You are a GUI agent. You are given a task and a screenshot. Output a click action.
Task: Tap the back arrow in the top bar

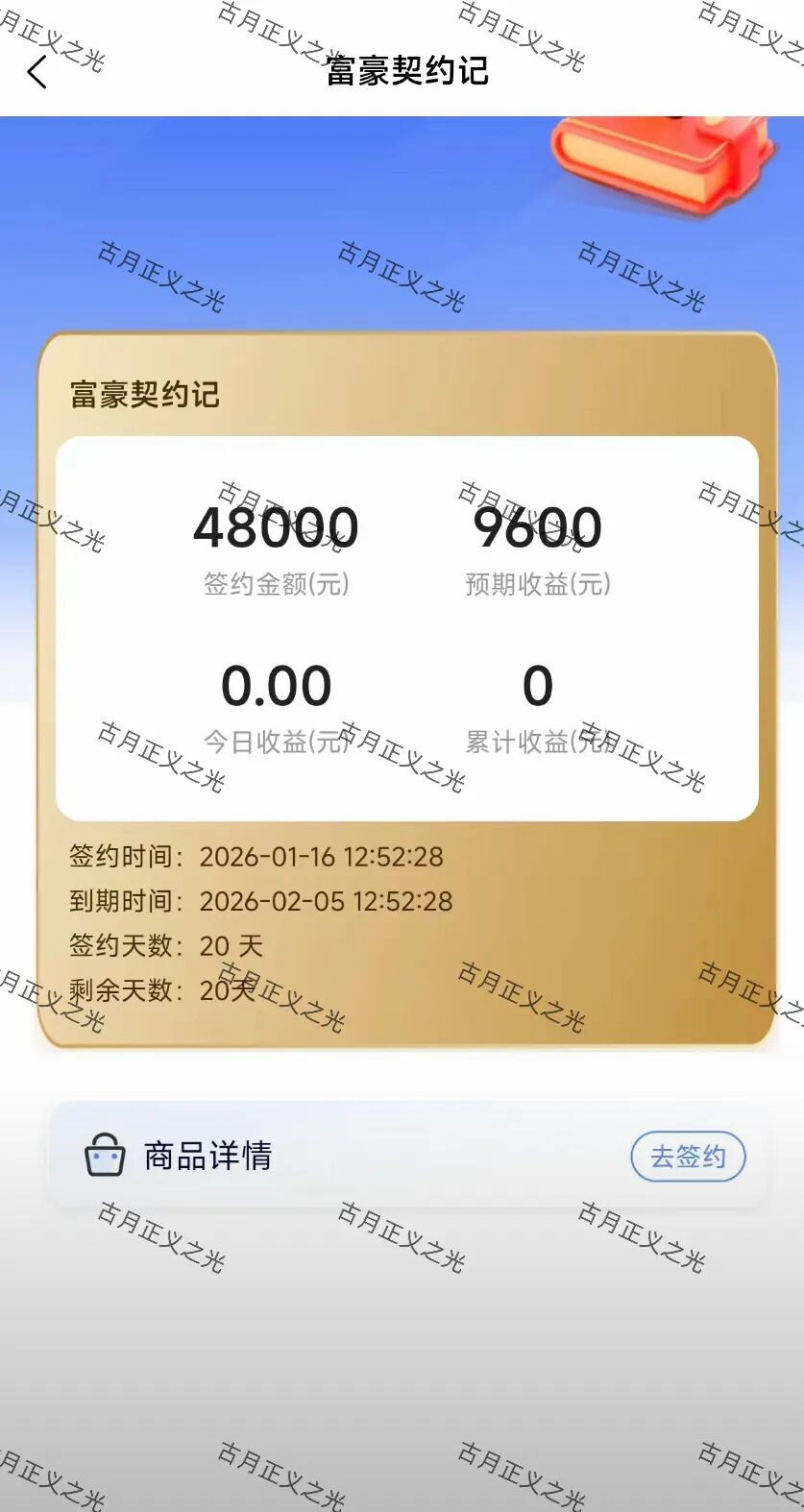click(37, 72)
